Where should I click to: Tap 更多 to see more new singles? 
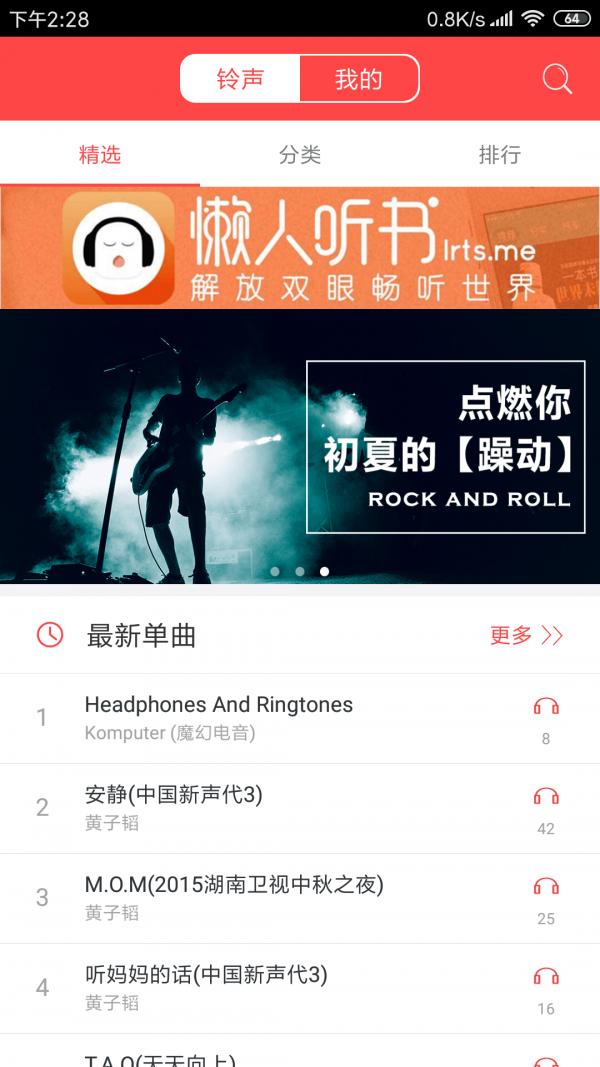526,635
